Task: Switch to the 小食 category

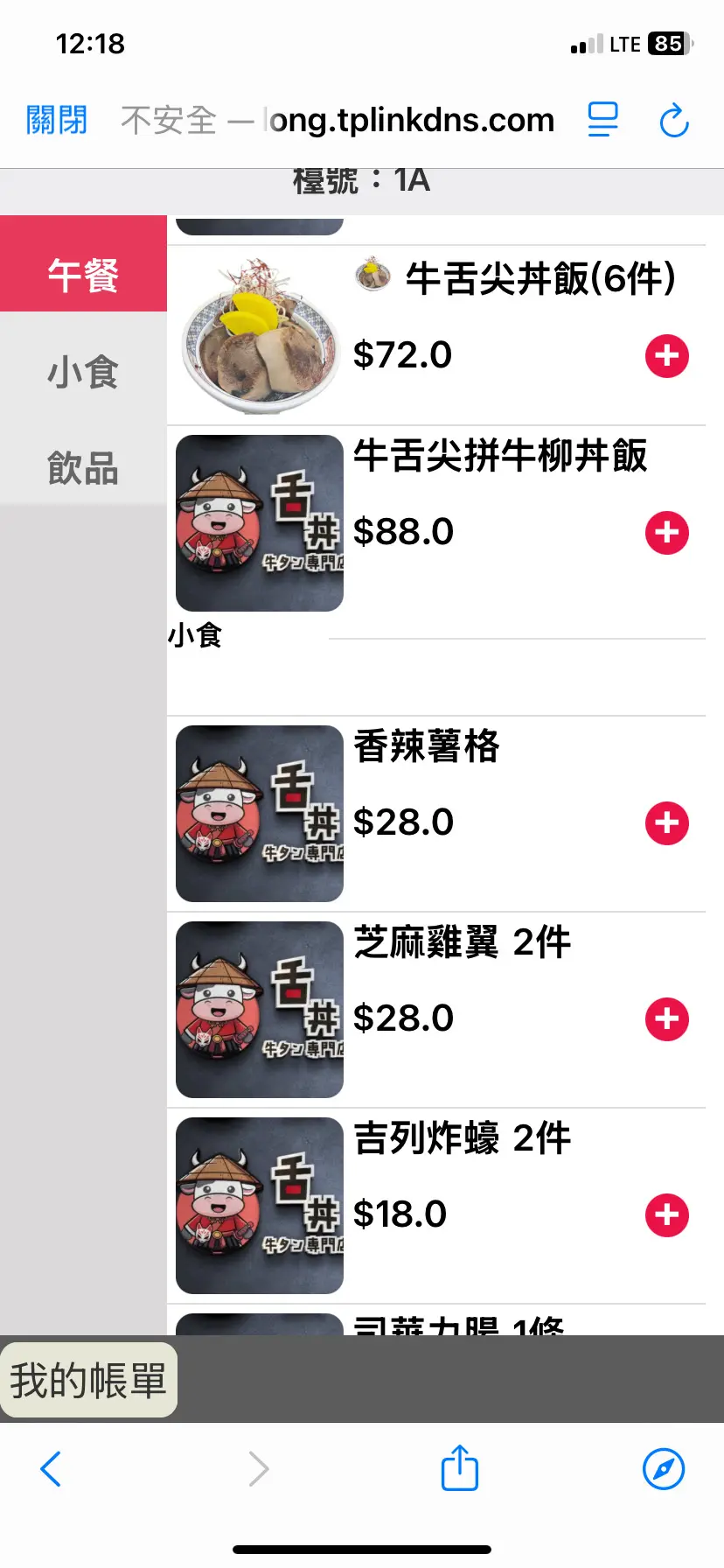Action: pos(83,372)
